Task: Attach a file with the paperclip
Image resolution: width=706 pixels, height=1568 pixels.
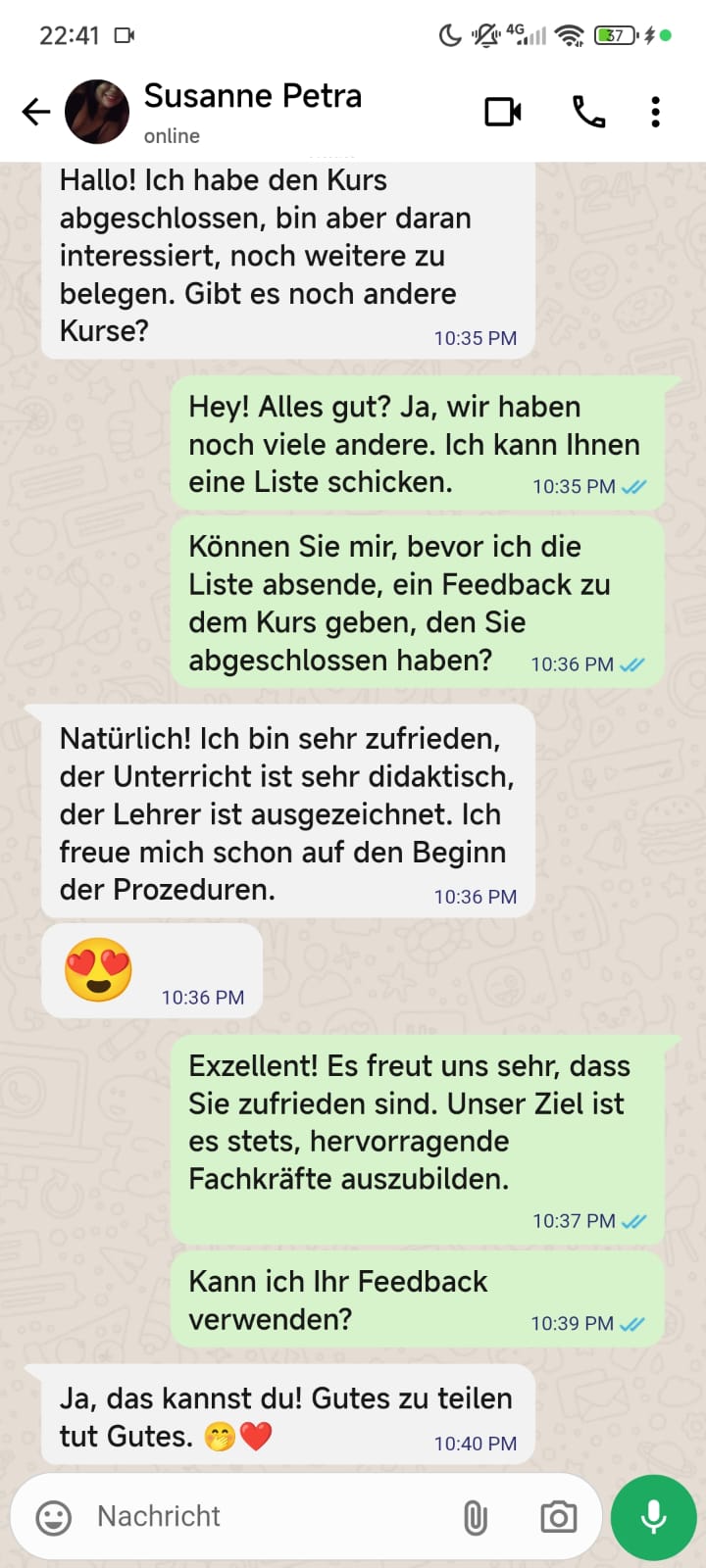Action: [475, 1517]
